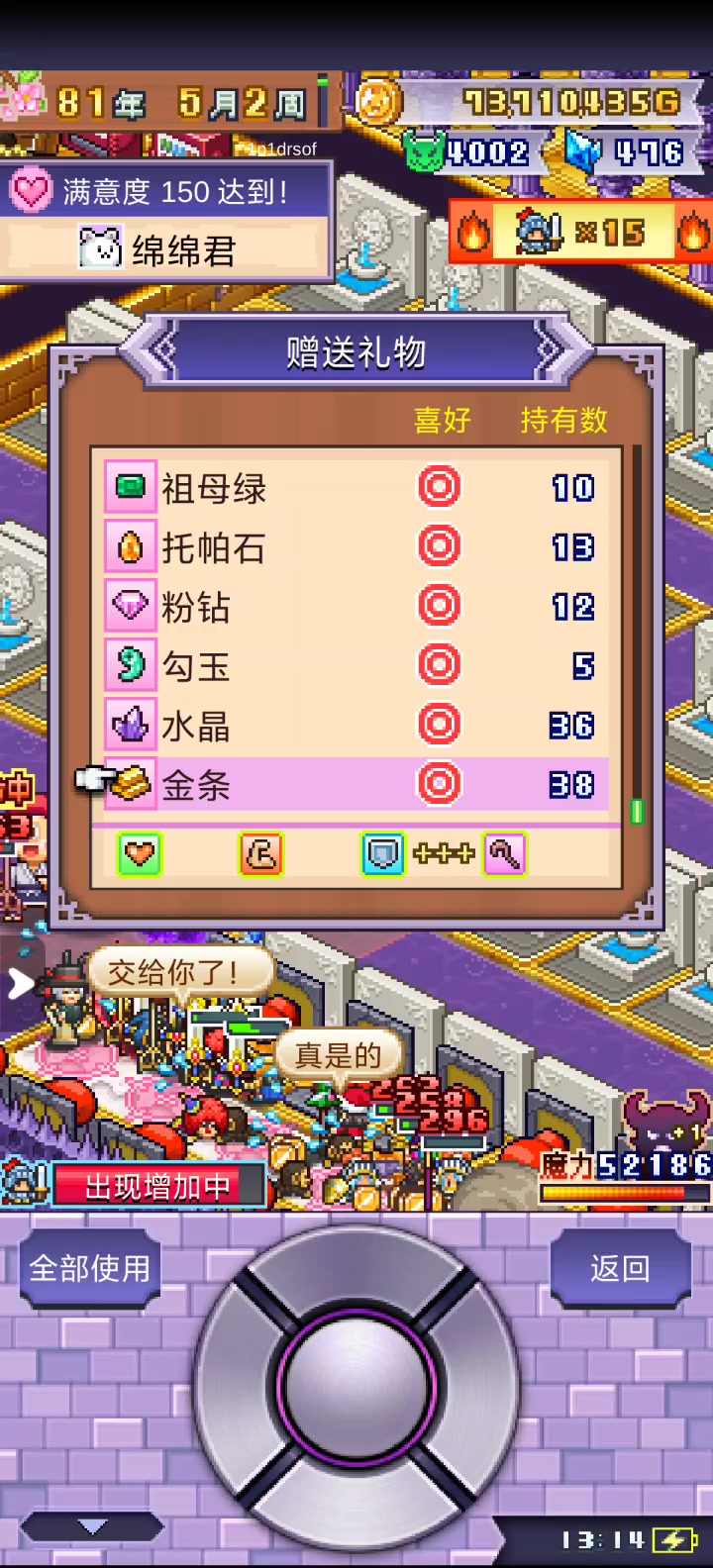Select the 祖母绿 gift row

pyautogui.click(x=356, y=488)
